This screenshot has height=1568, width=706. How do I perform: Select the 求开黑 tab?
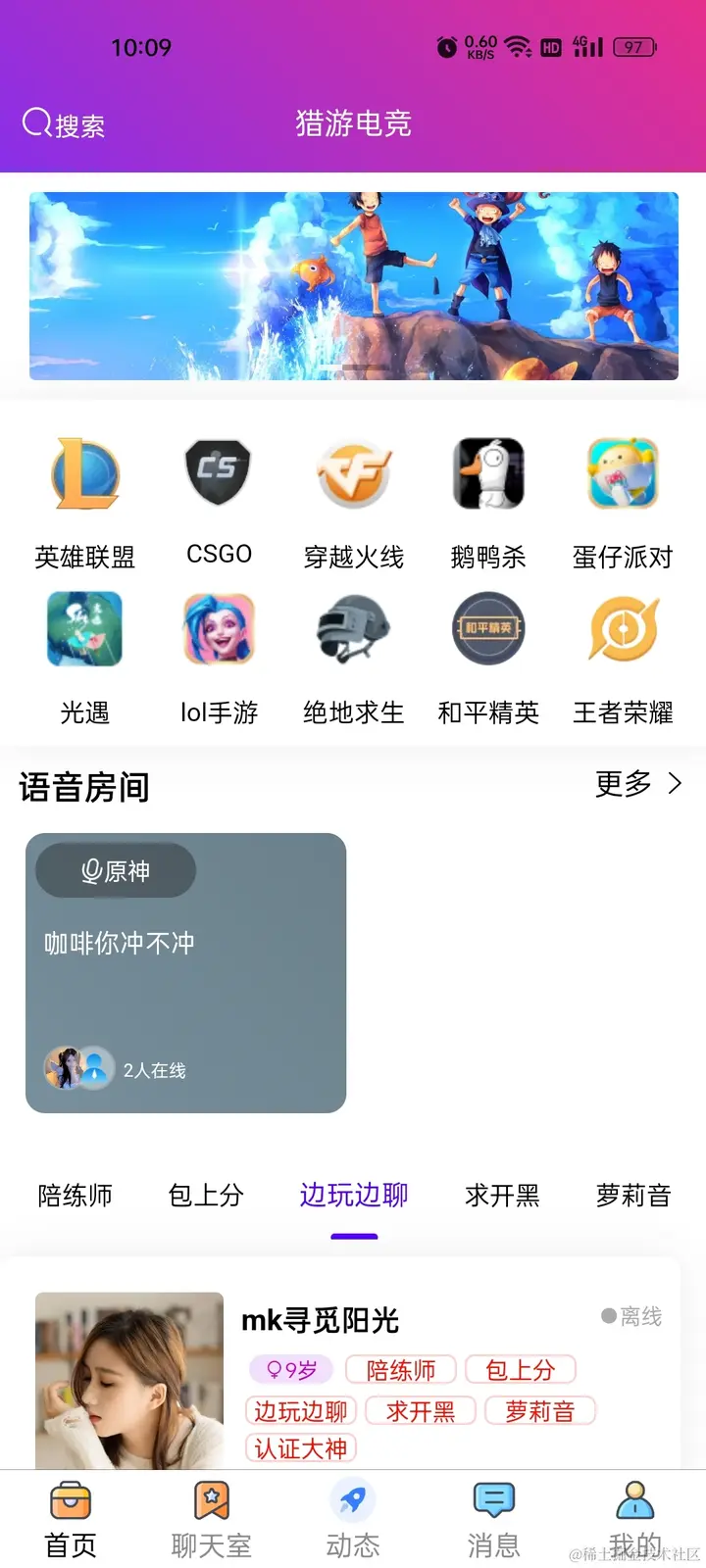(x=501, y=1195)
